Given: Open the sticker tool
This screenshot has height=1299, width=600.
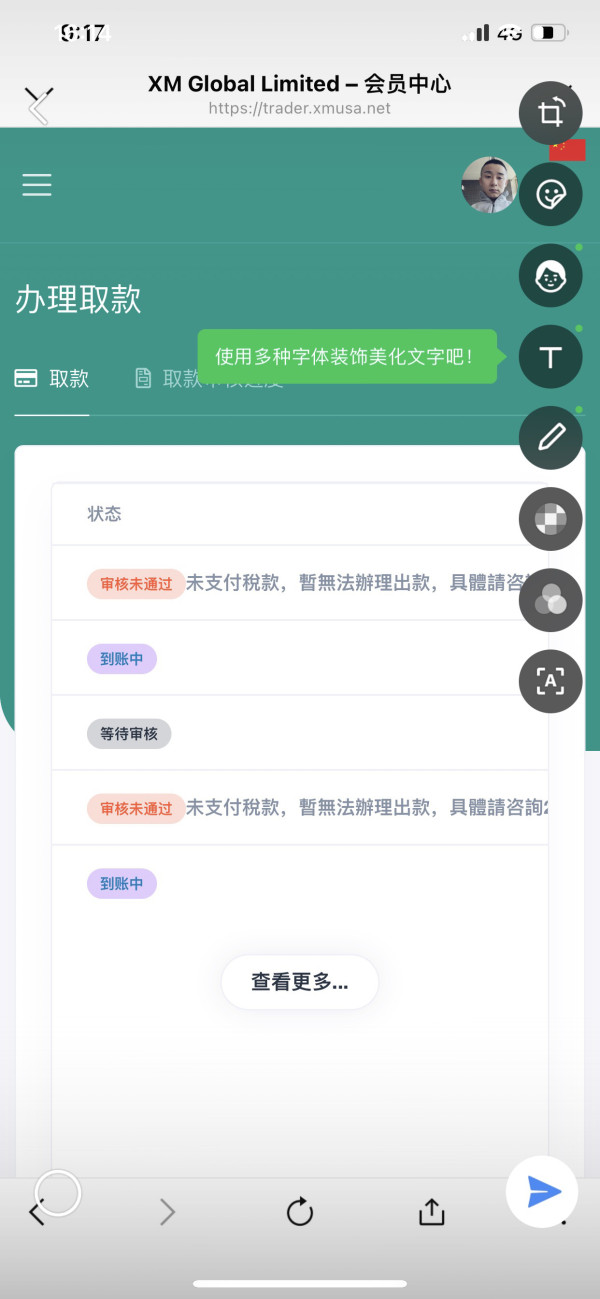Looking at the screenshot, I should point(550,194).
